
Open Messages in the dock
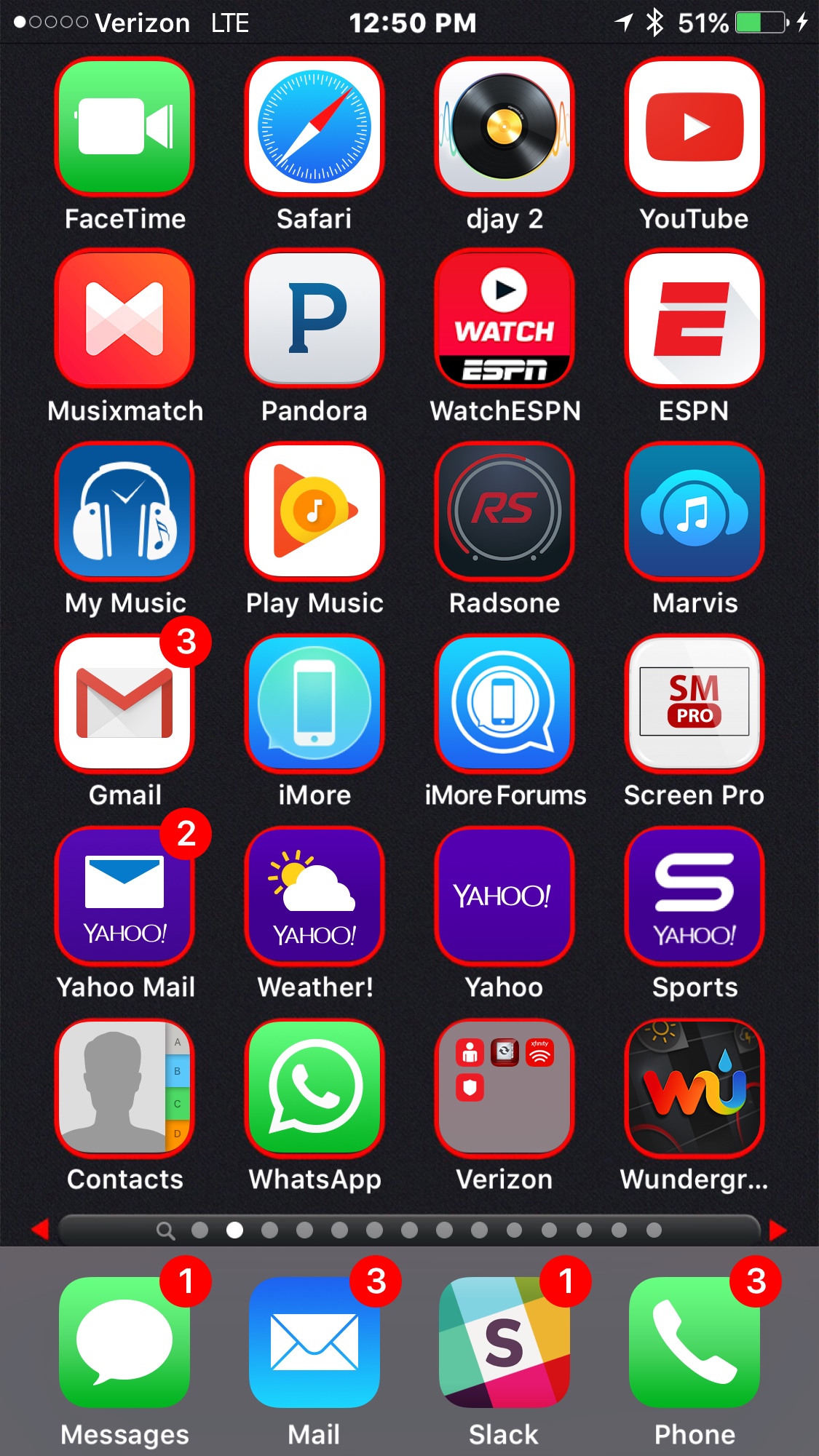[124, 1342]
